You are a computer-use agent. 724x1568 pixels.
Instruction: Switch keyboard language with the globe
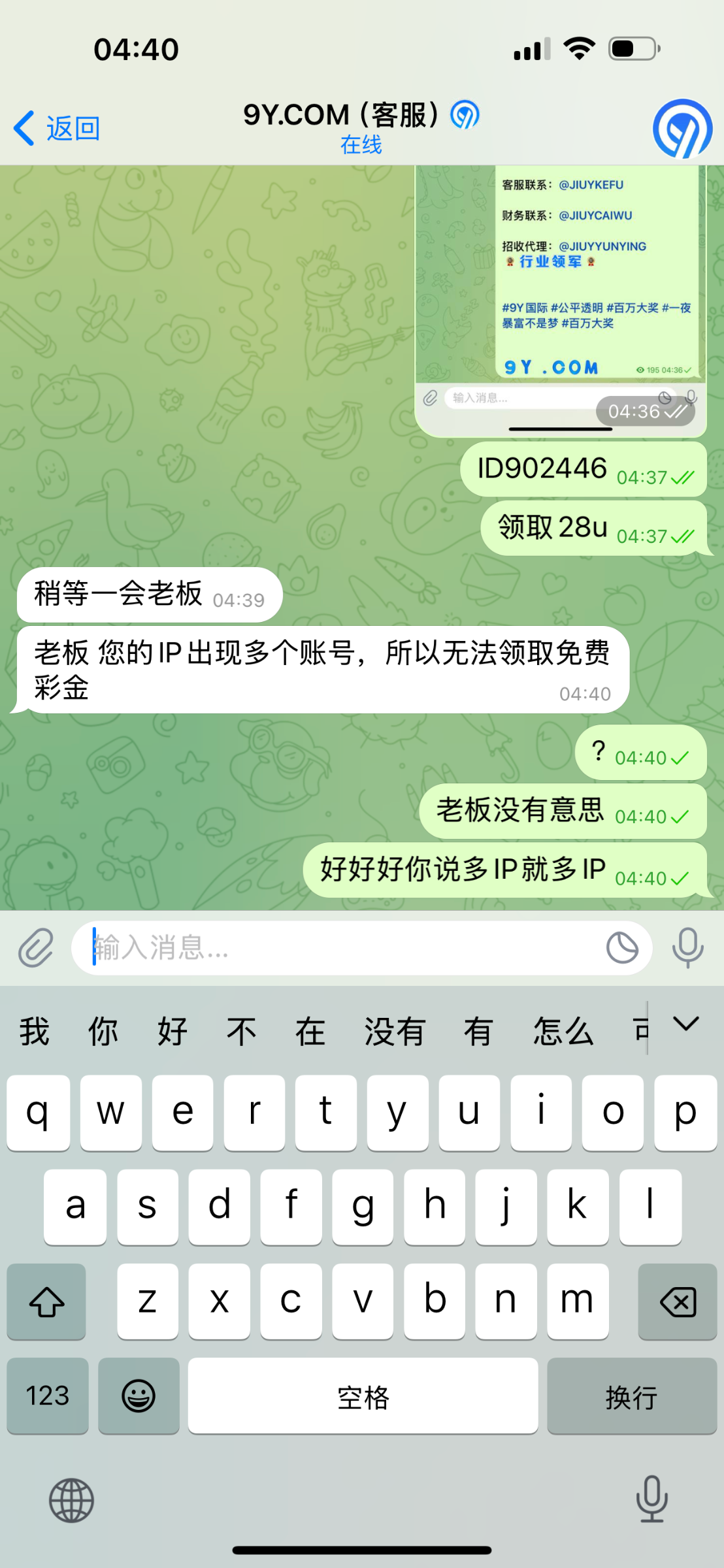71,1500
